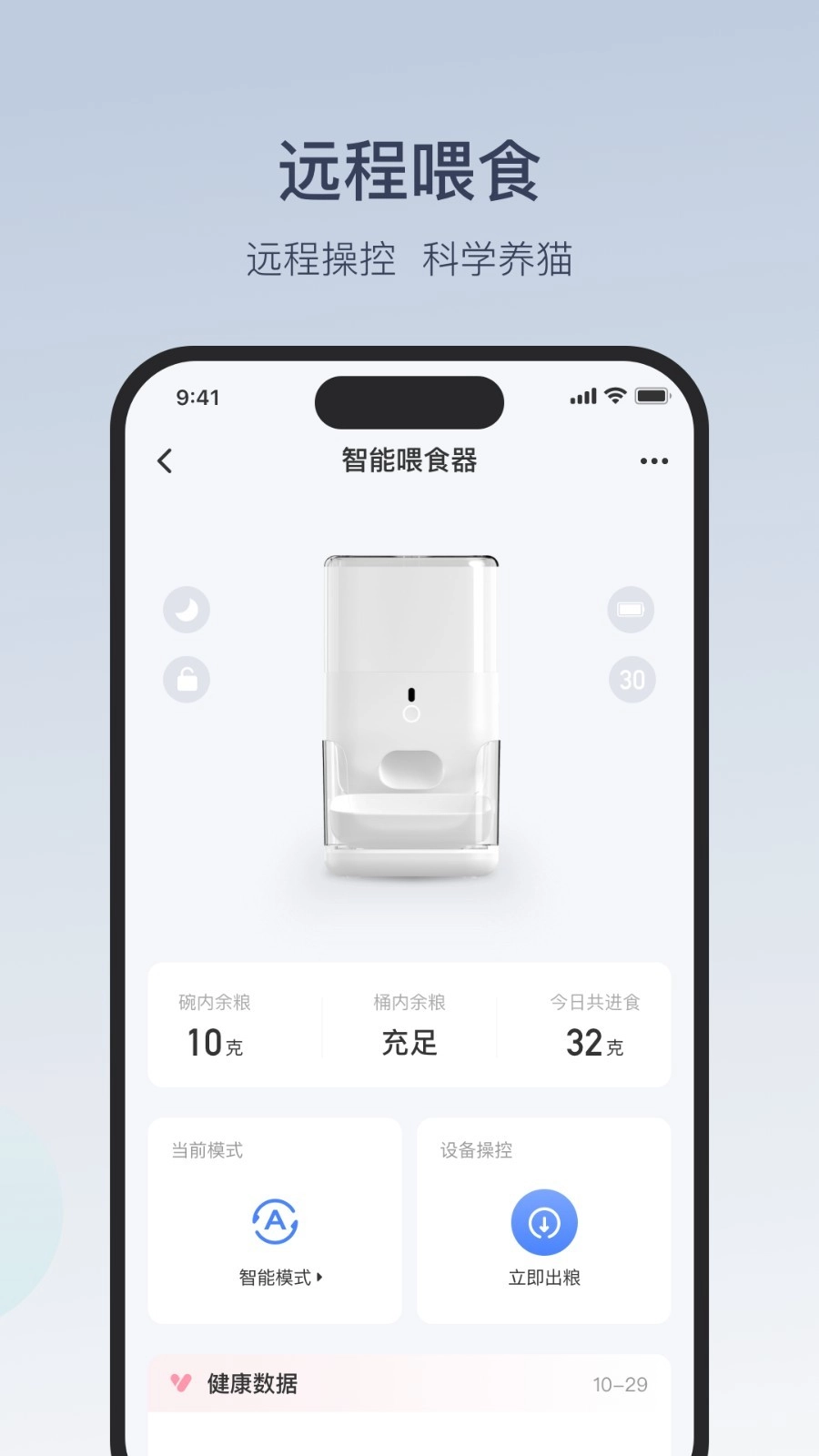Toggle the child lock padlock icon

[186, 680]
